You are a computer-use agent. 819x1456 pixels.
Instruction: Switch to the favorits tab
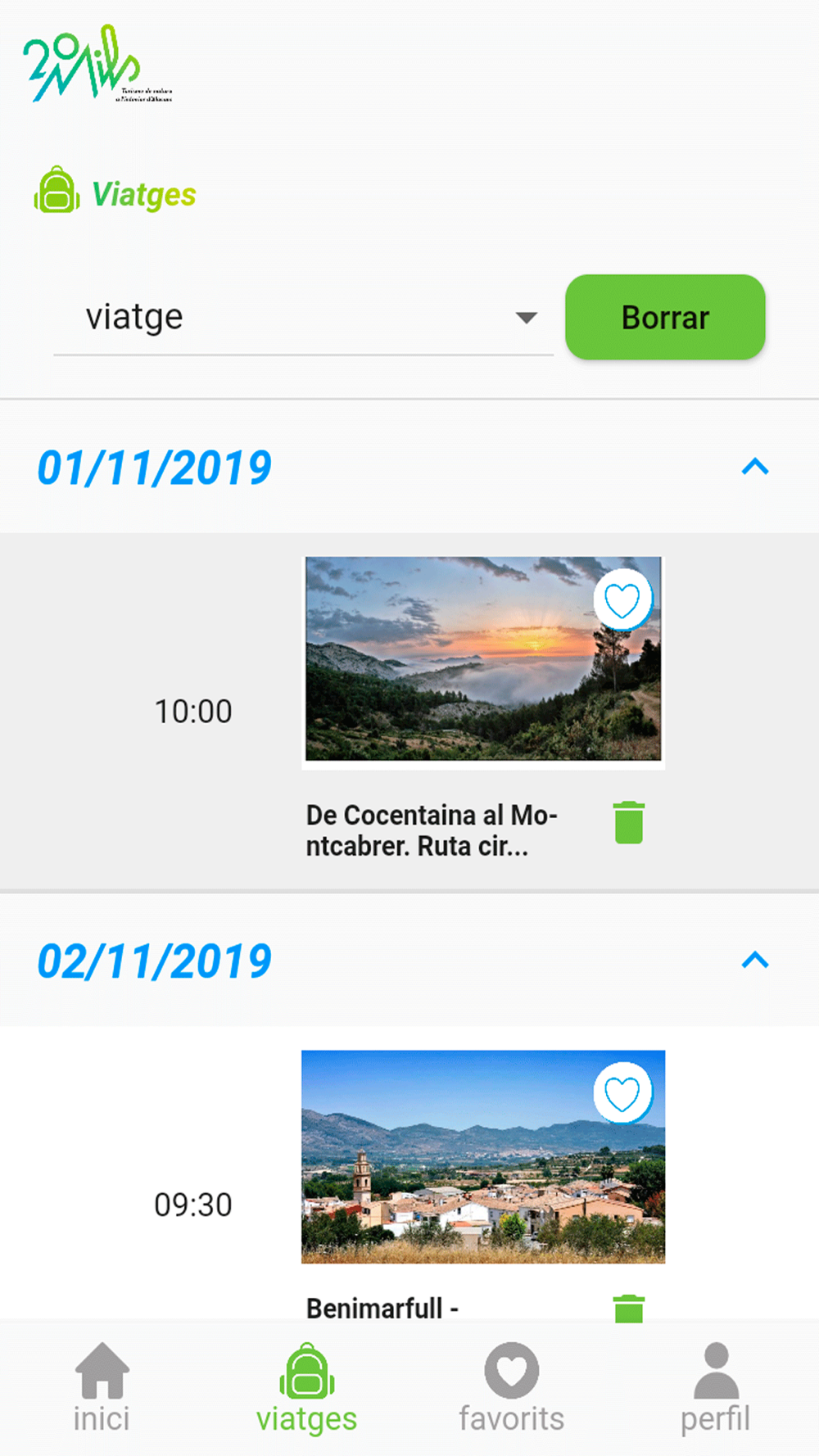[x=511, y=1388]
